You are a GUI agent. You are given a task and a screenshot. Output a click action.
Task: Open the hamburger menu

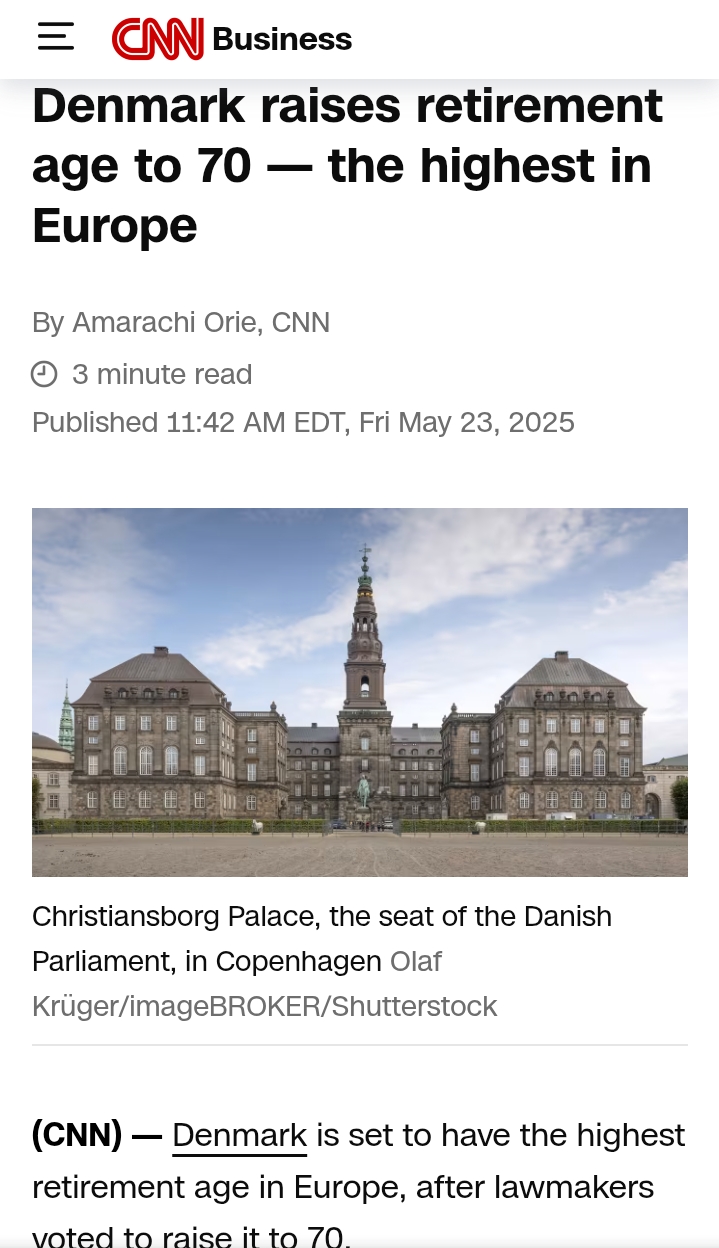click(x=56, y=38)
